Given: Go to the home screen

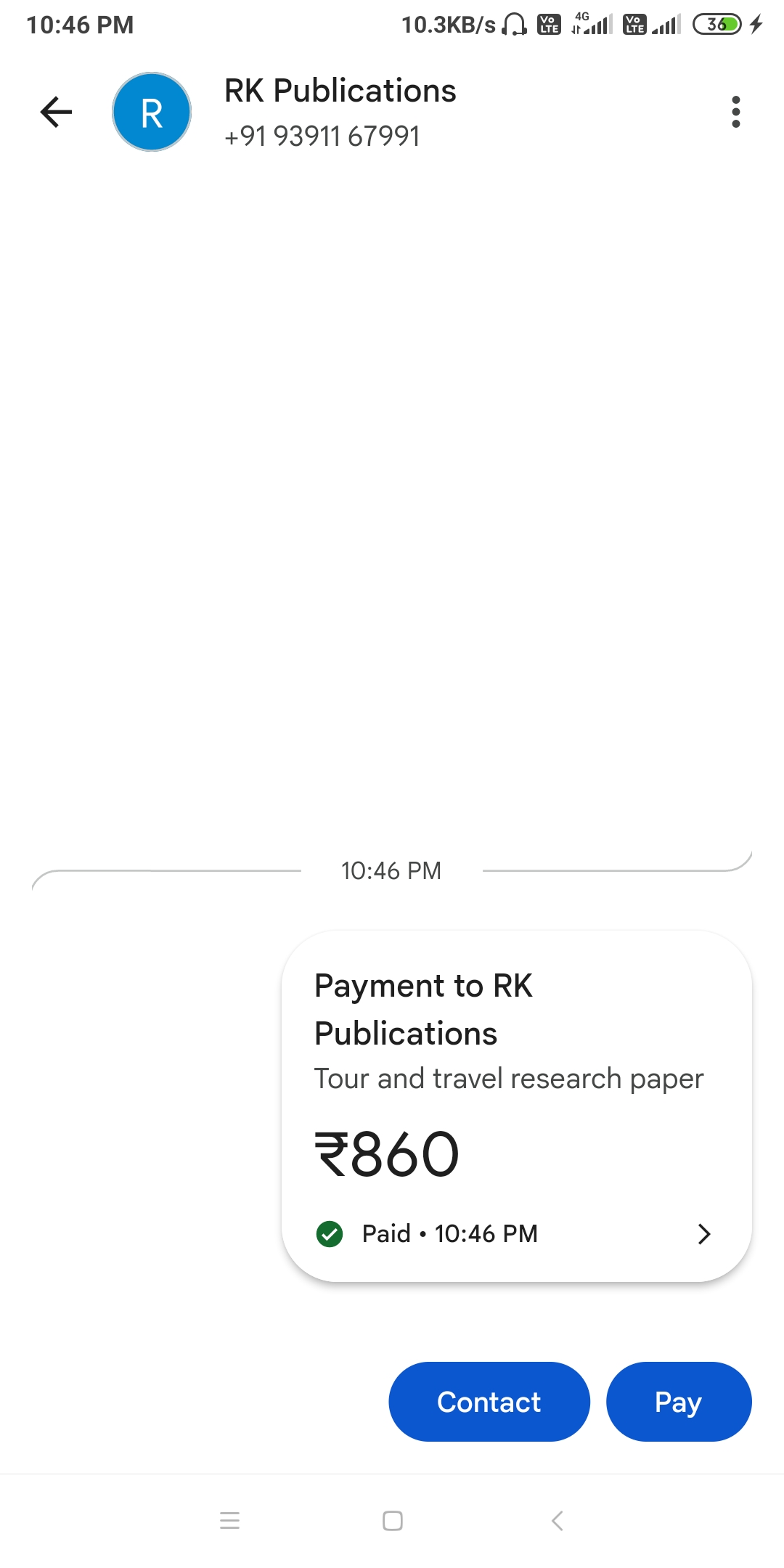Looking at the screenshot, I should tap(392, 1520).
